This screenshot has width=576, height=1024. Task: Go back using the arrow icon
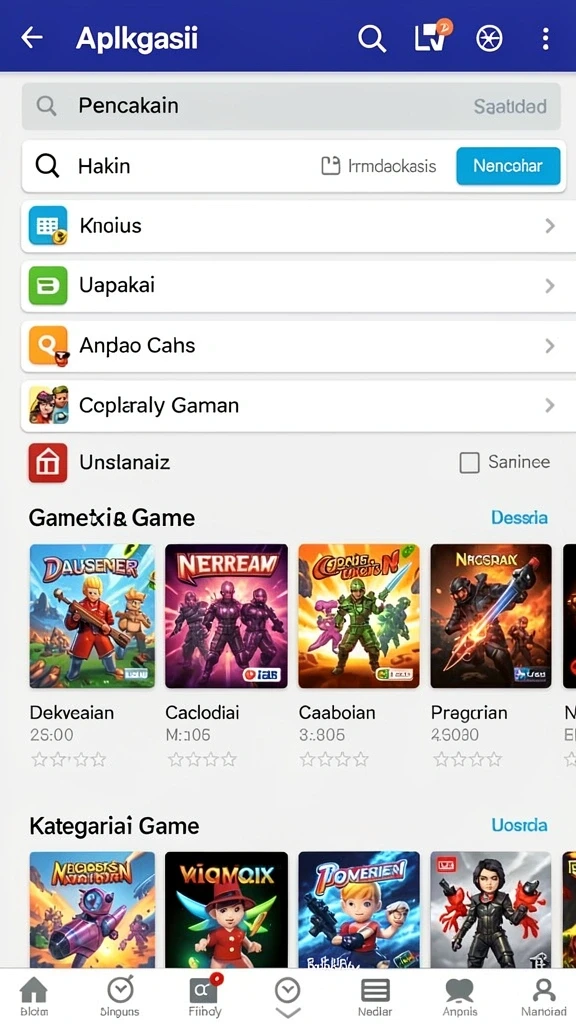coord(32,38)
